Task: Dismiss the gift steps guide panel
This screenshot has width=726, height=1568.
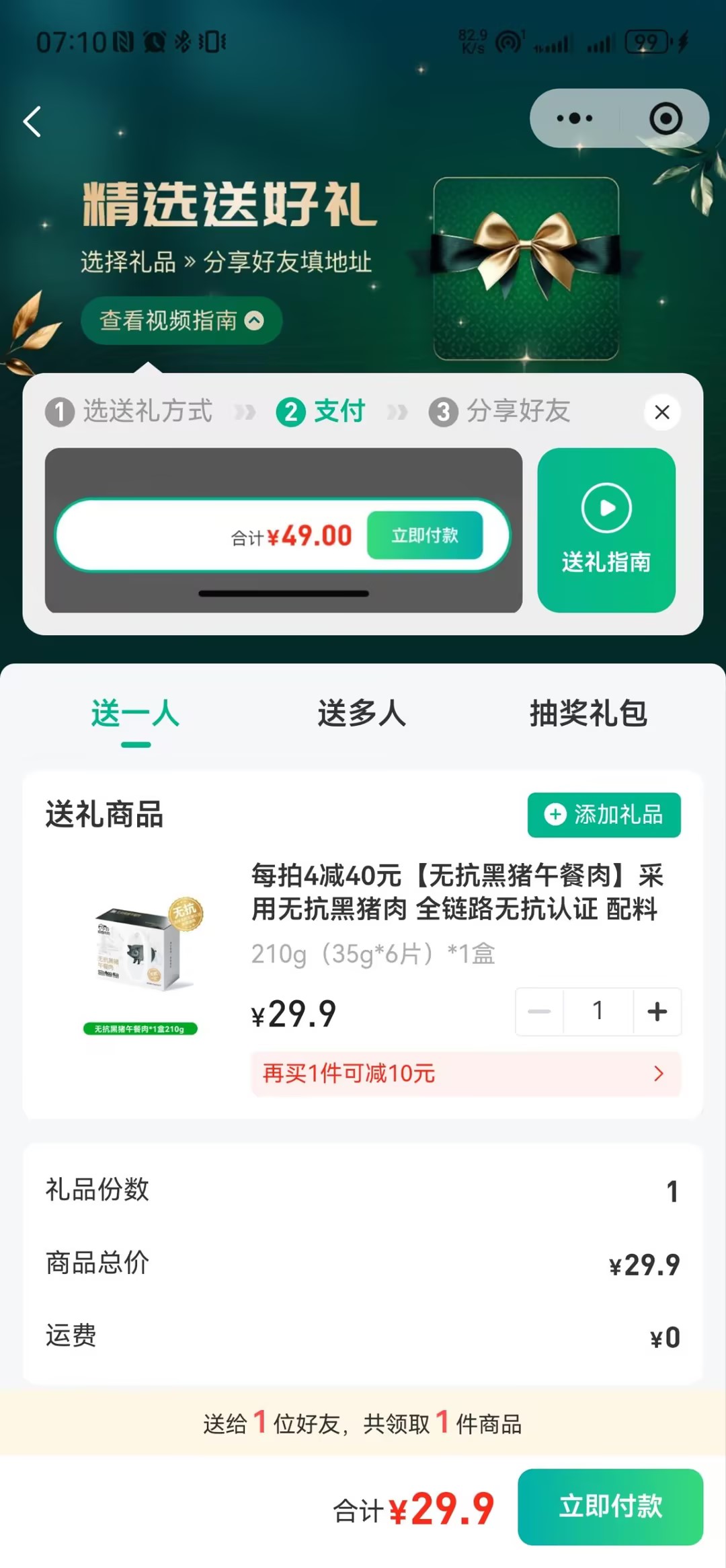Action: pyautogui.click(x=661, y=412)
